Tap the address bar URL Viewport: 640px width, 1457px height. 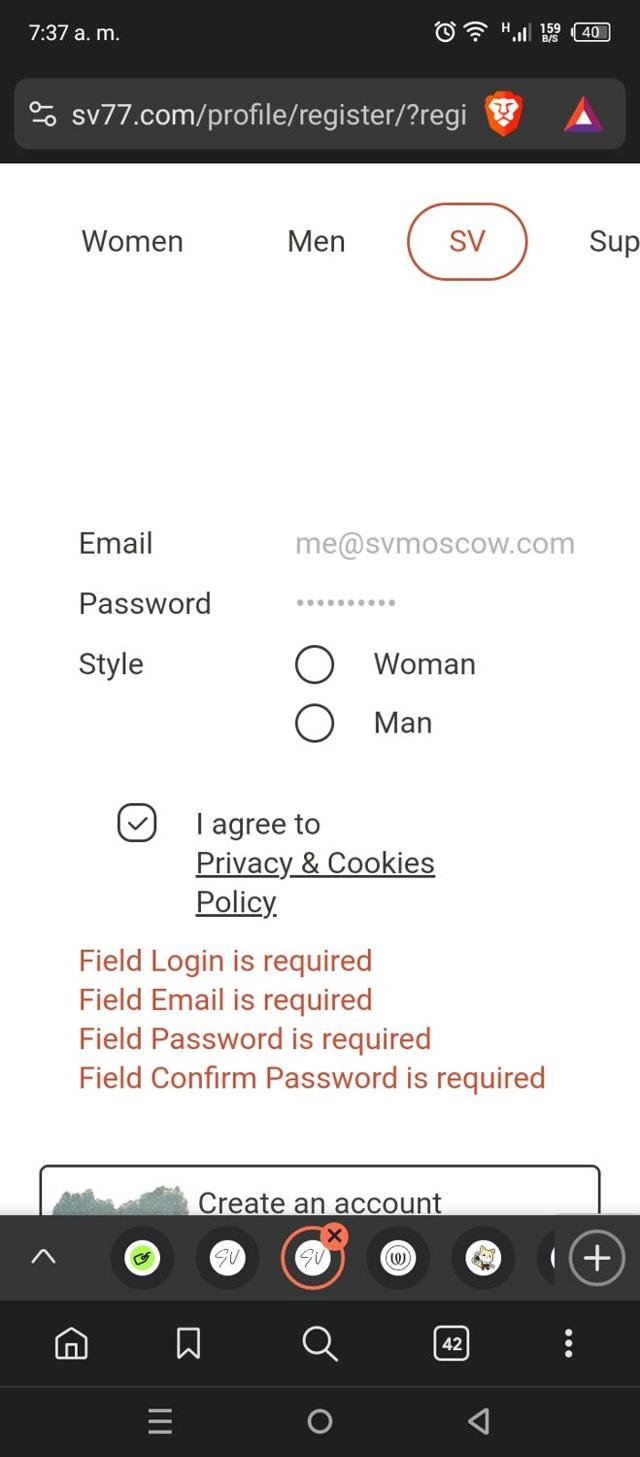coord(268,115)
